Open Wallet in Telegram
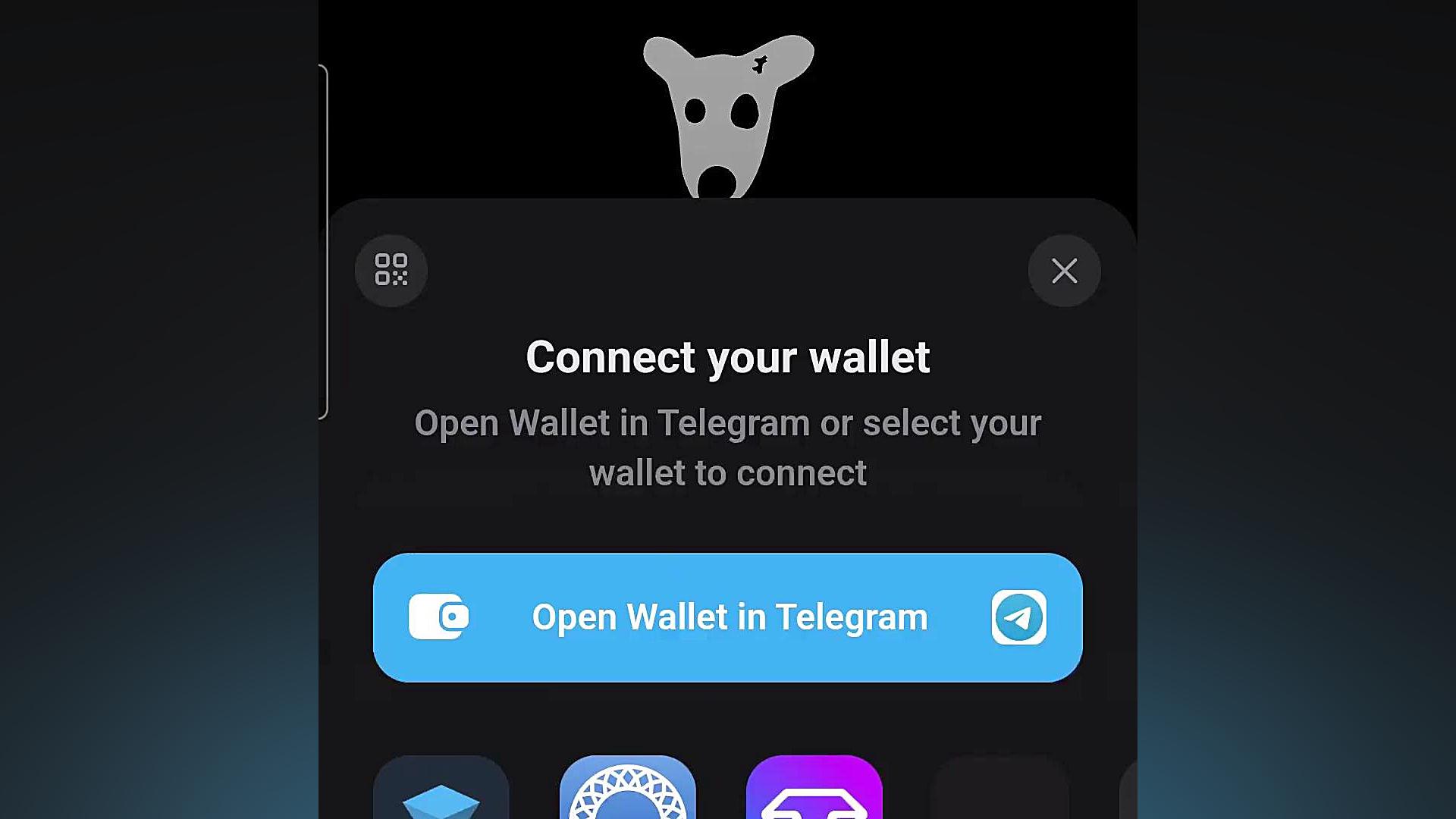This screenshot has width=1456, height=819. tap(728, 617)
